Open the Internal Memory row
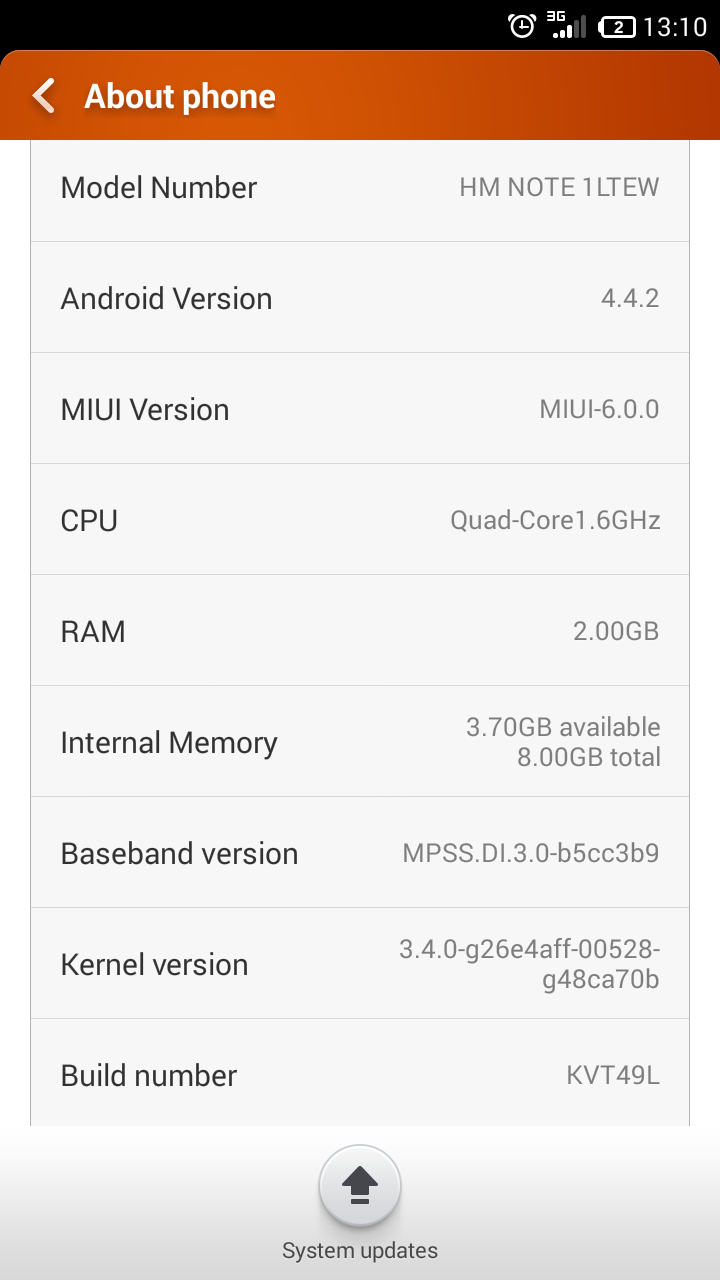Screen dimensions: 720x1280 pyautogui.click(x=360, y=742)
